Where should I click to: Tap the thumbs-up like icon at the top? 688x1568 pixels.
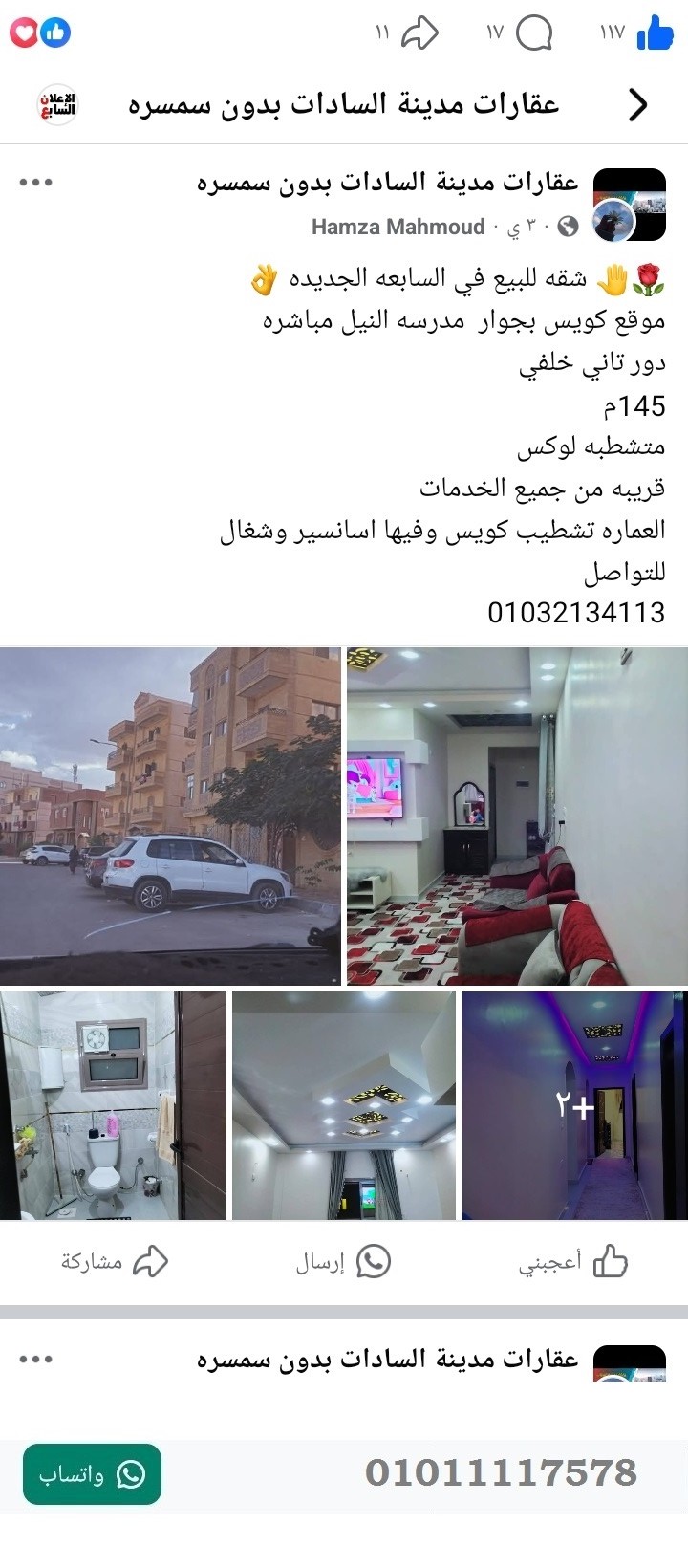pyautogui.click(x=656, y=33)
